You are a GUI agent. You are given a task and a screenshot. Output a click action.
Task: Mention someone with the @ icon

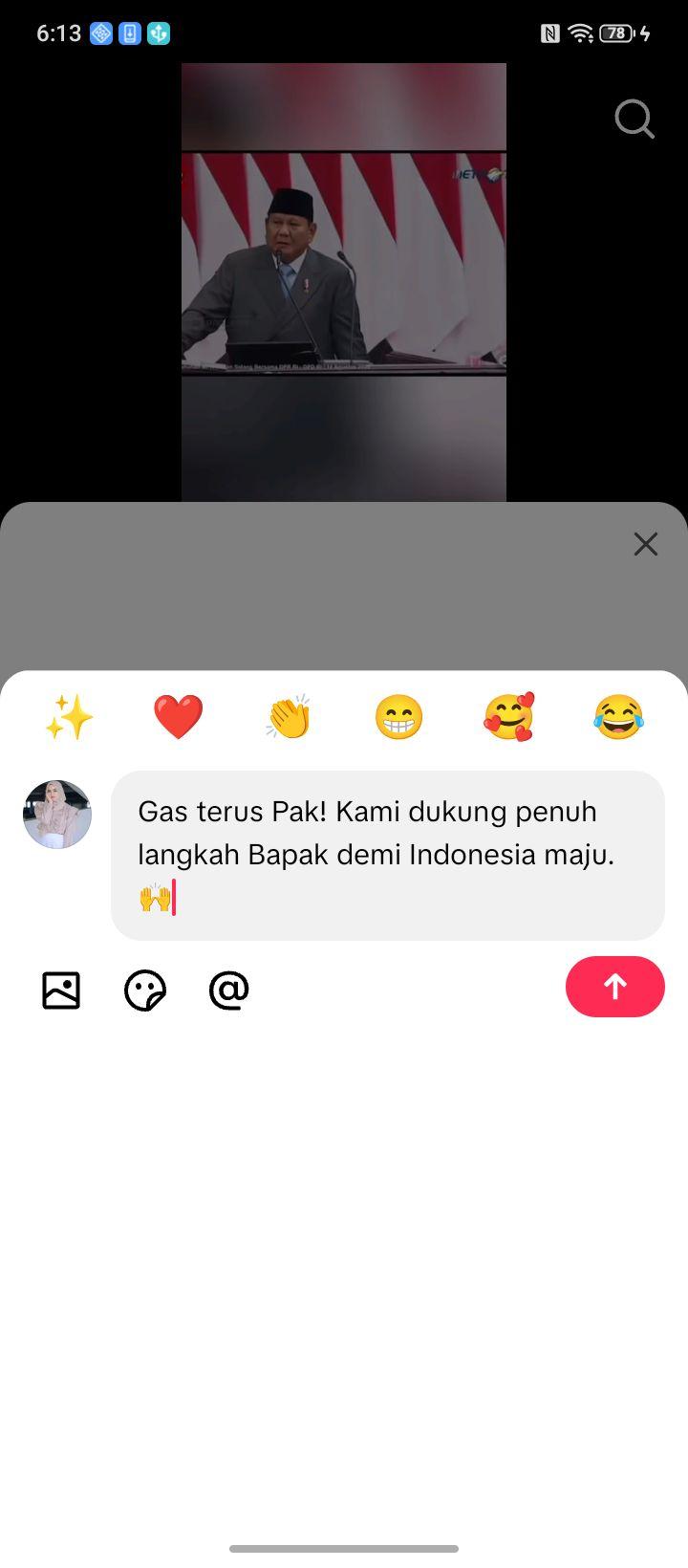tap(229, 991)
